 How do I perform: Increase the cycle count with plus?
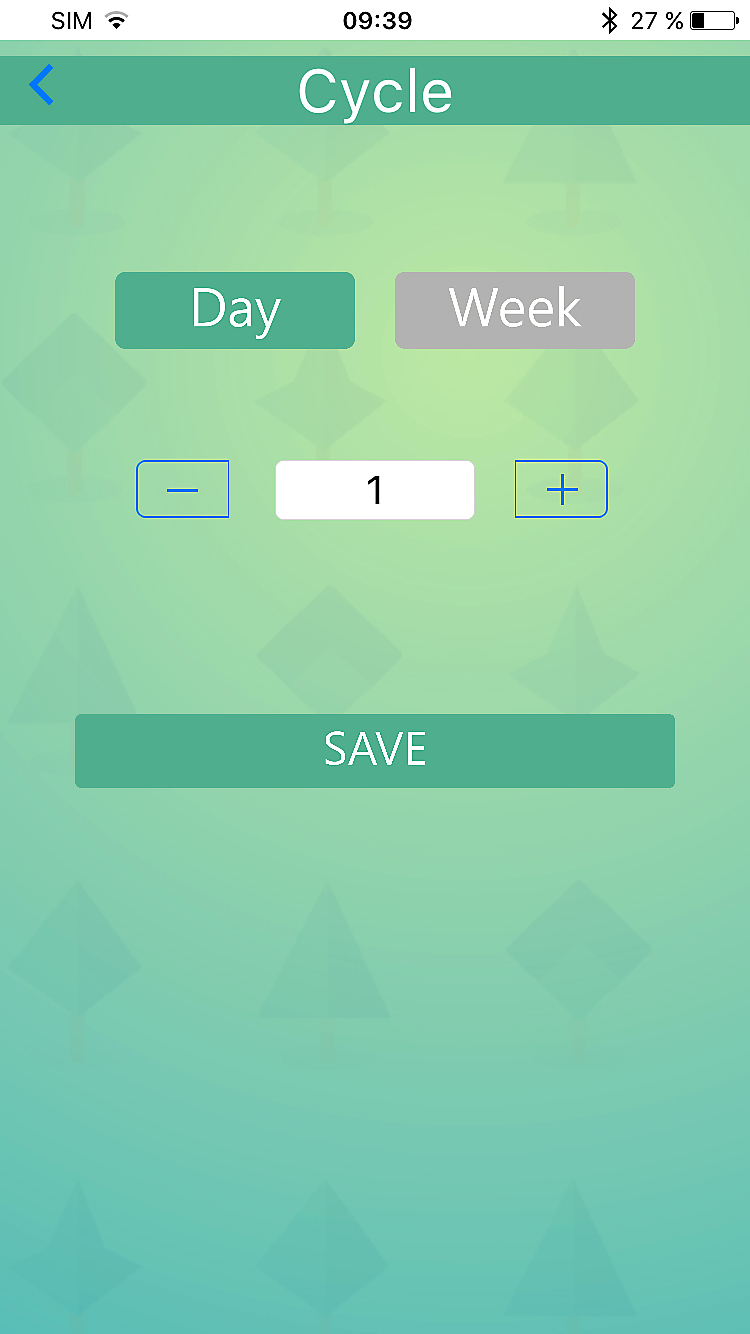click(x=561, y=489)
